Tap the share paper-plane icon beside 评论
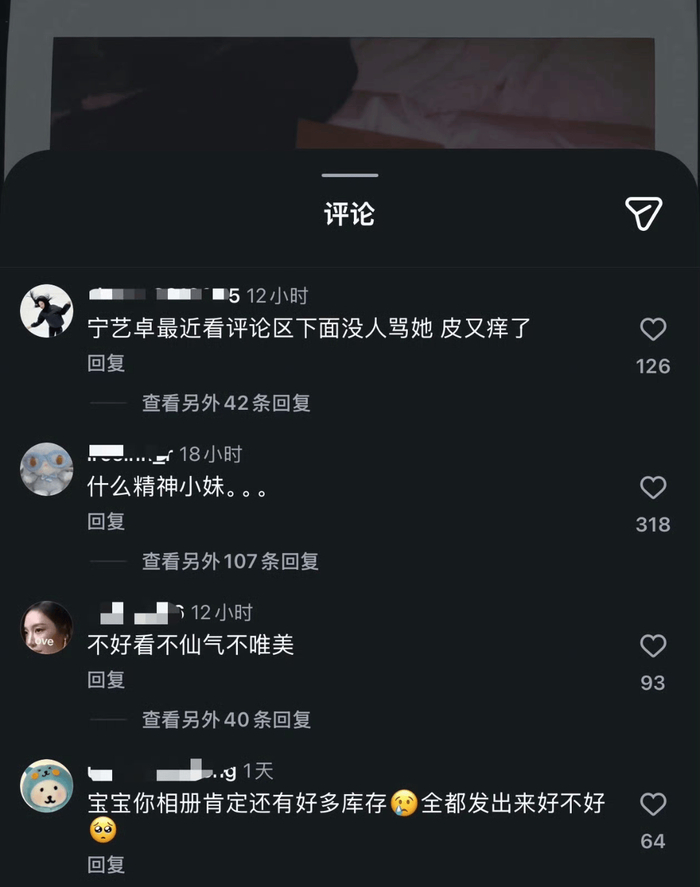The width and height of the screenshot is (700, 887). pos(643,212)
